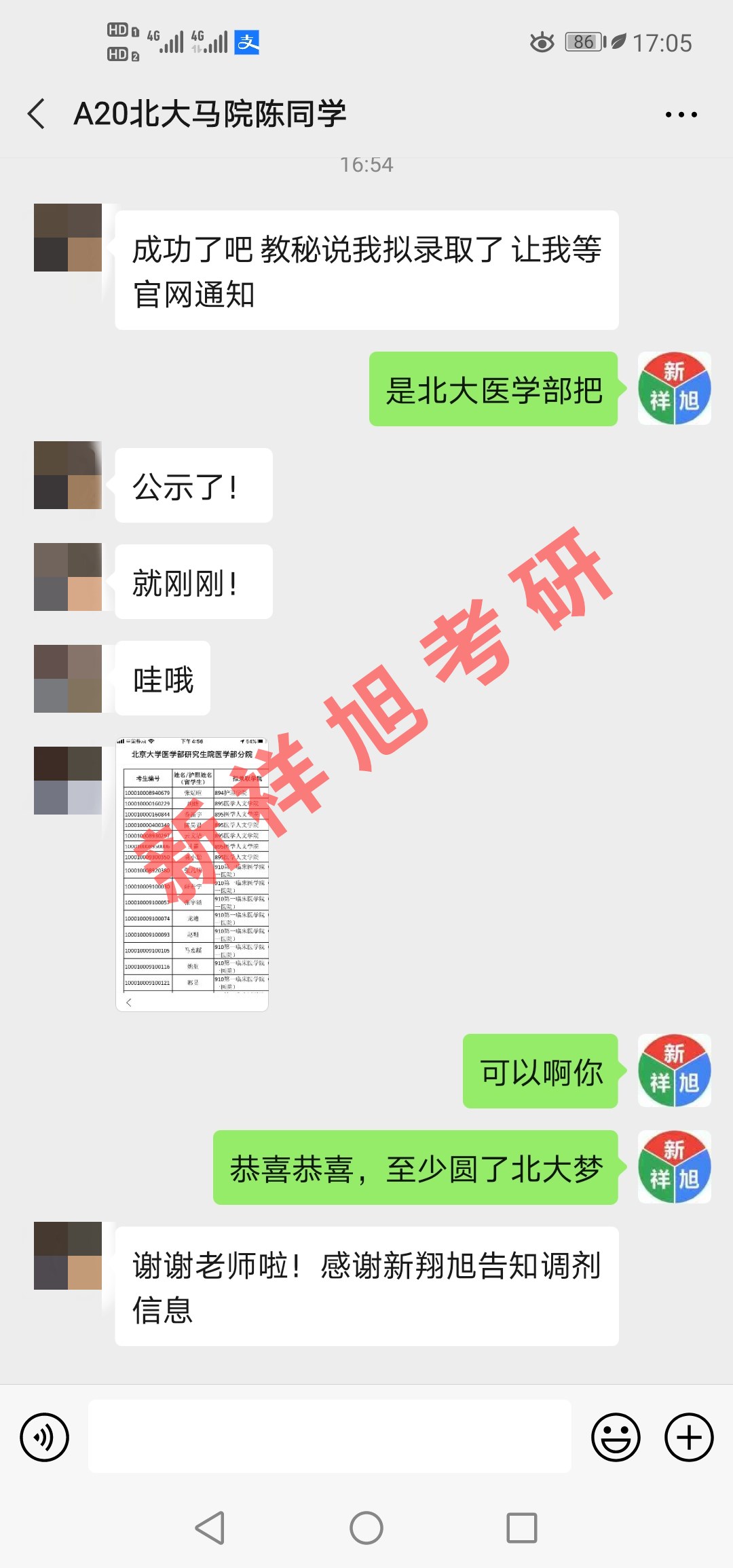The width and height of the screenshot is (733, 1568).
Task: Open recent apps overview
Action: 521,1528
